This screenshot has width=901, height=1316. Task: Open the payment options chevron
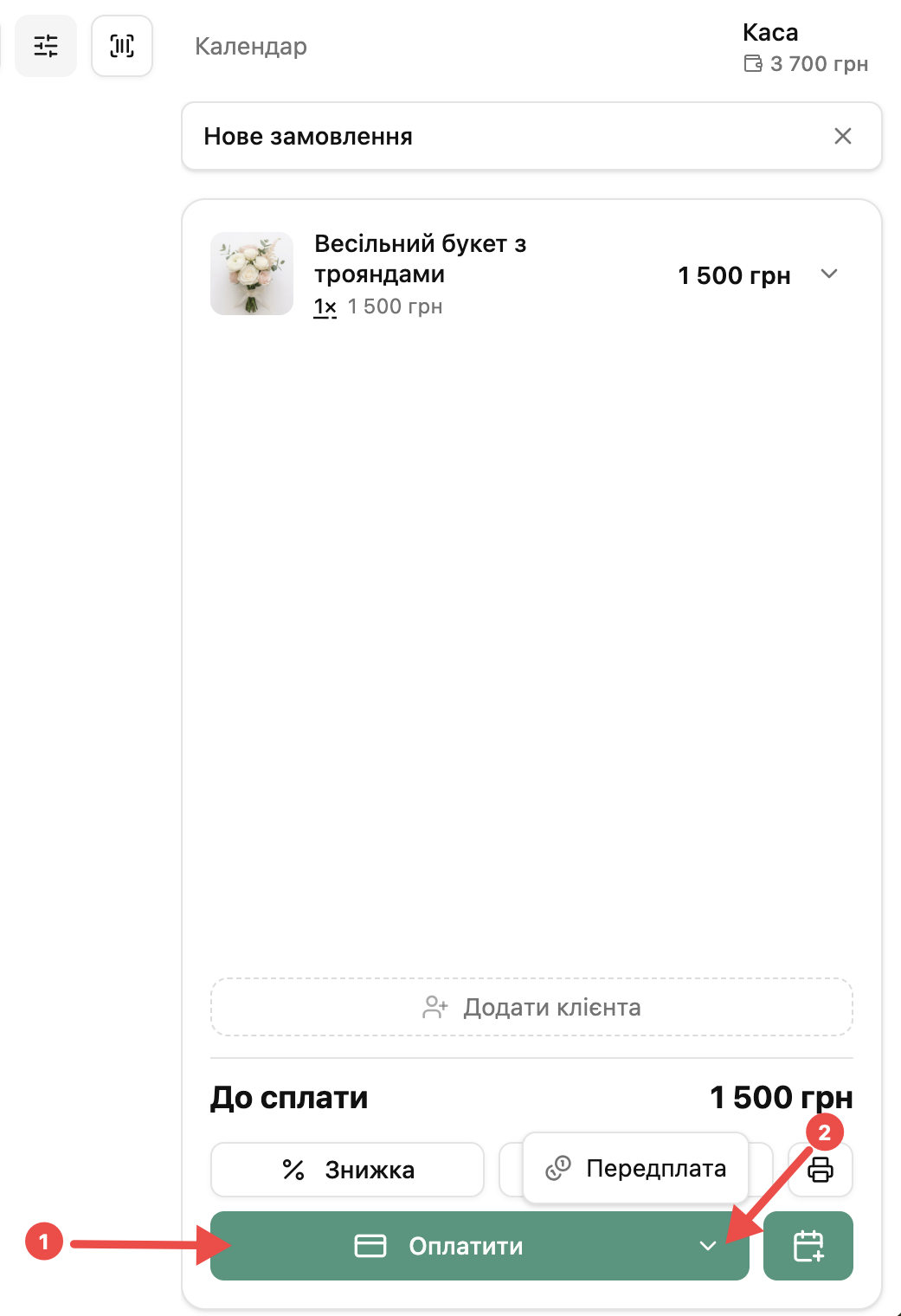point(708,1246)
